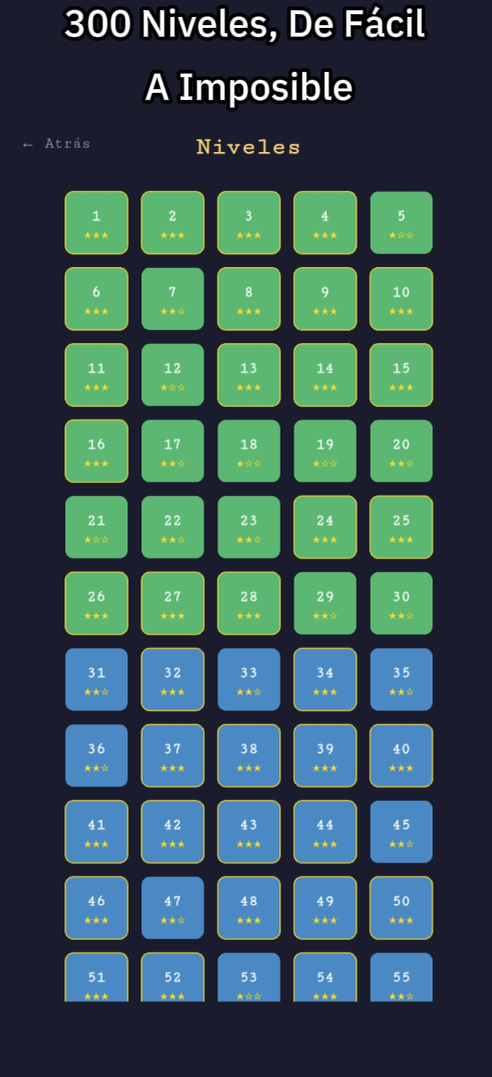Open level 15
Screen dimensions: 492x1077
tap(401, 375)
